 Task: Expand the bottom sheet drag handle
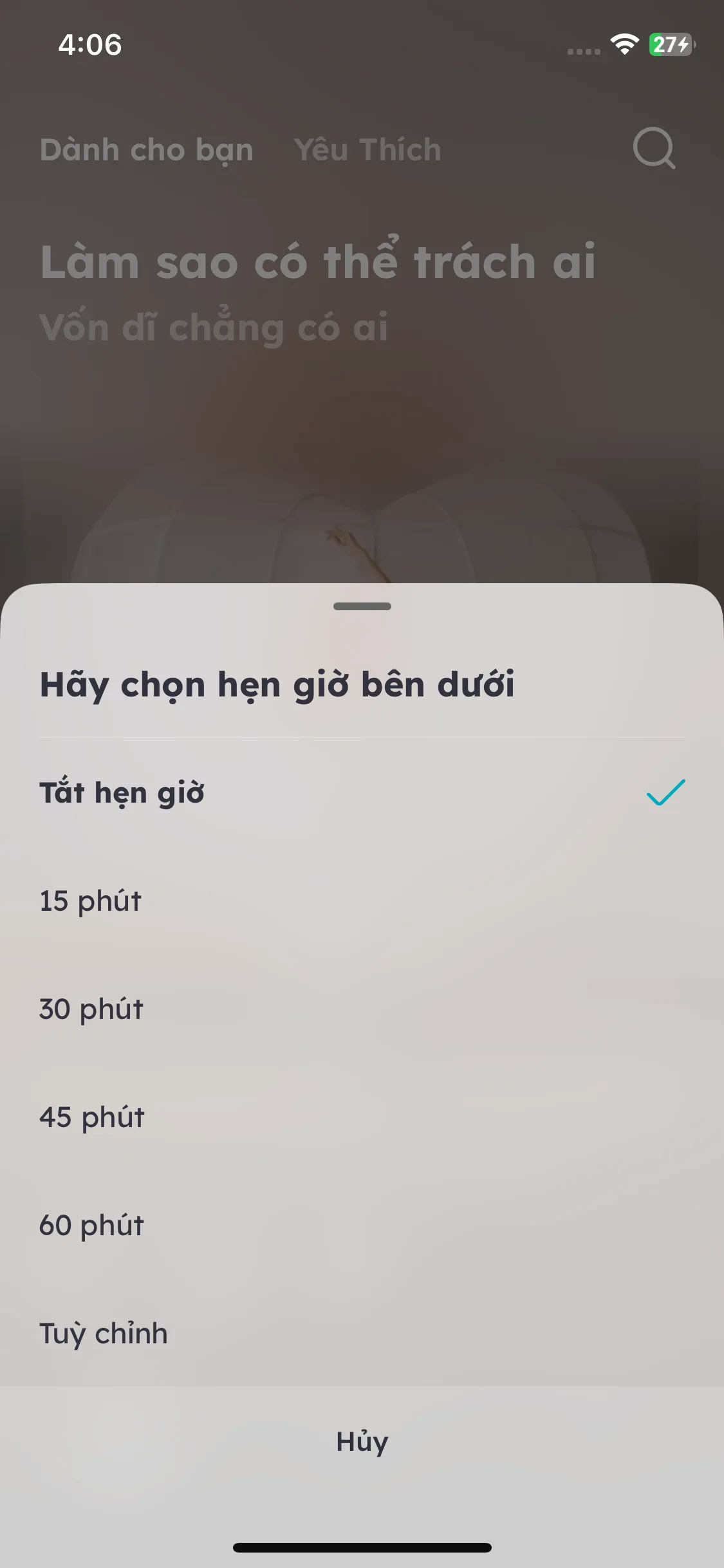(362, 606)
